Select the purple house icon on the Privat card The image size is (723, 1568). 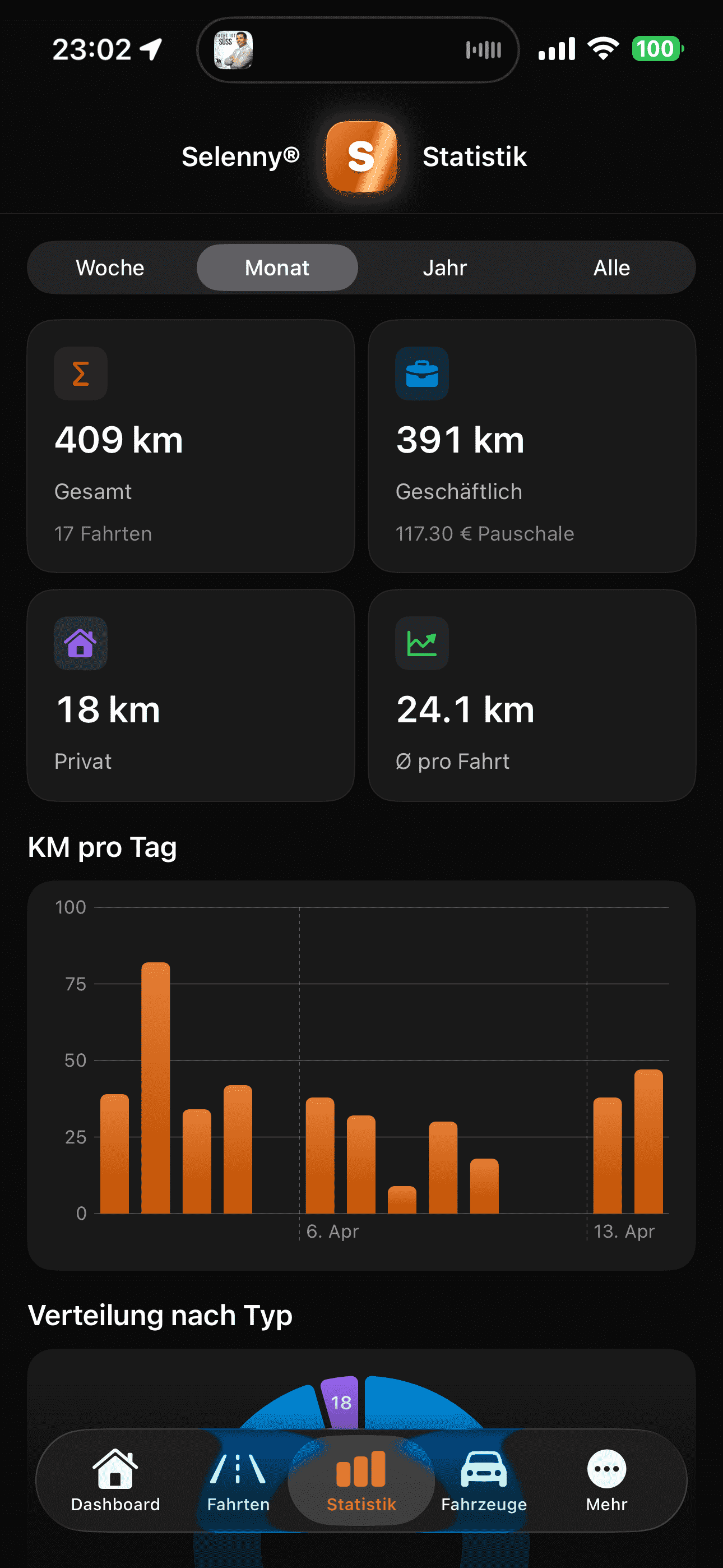click(80, 643)
